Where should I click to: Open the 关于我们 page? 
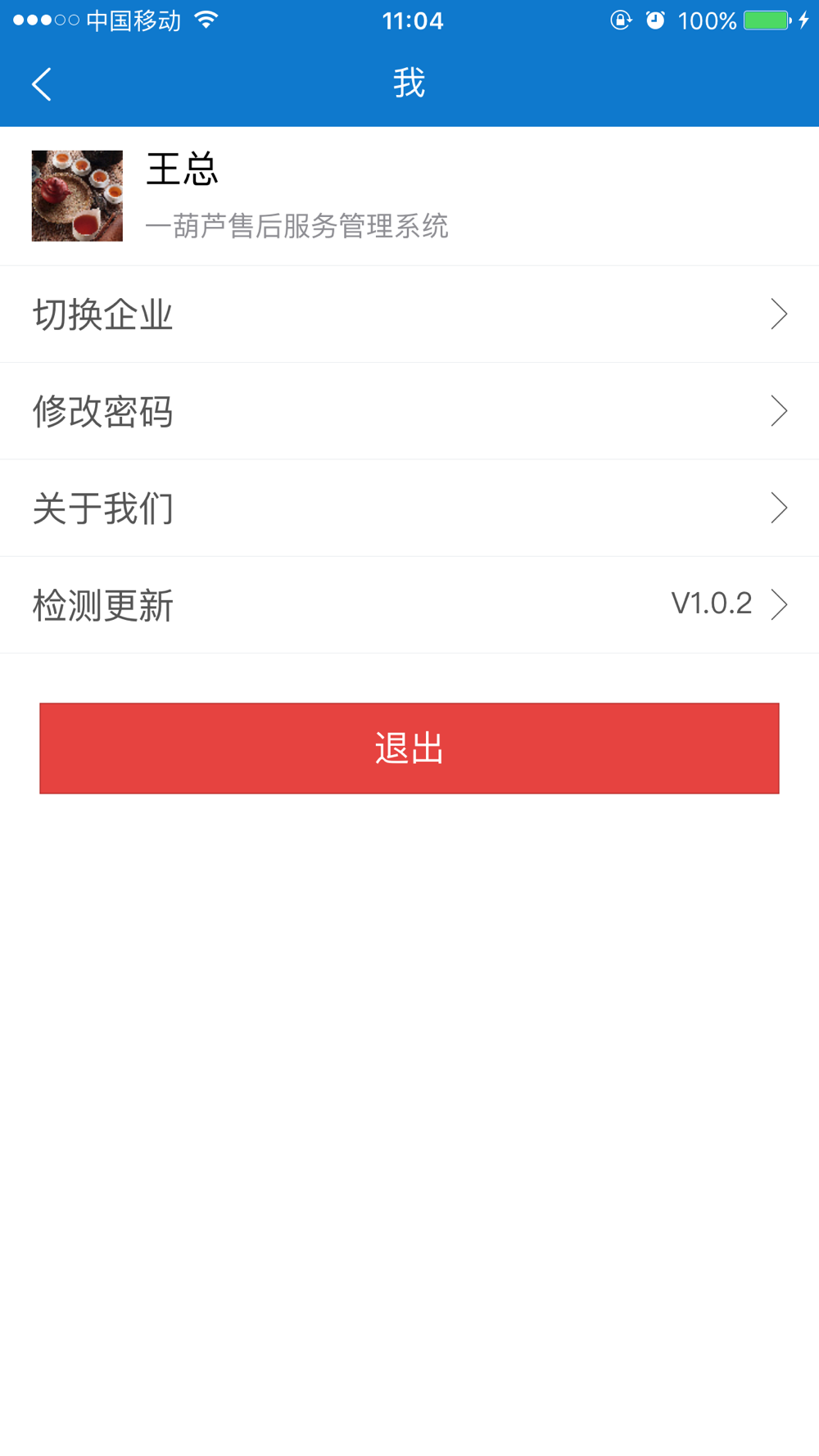pyautogui.click(x=409, y=508)
